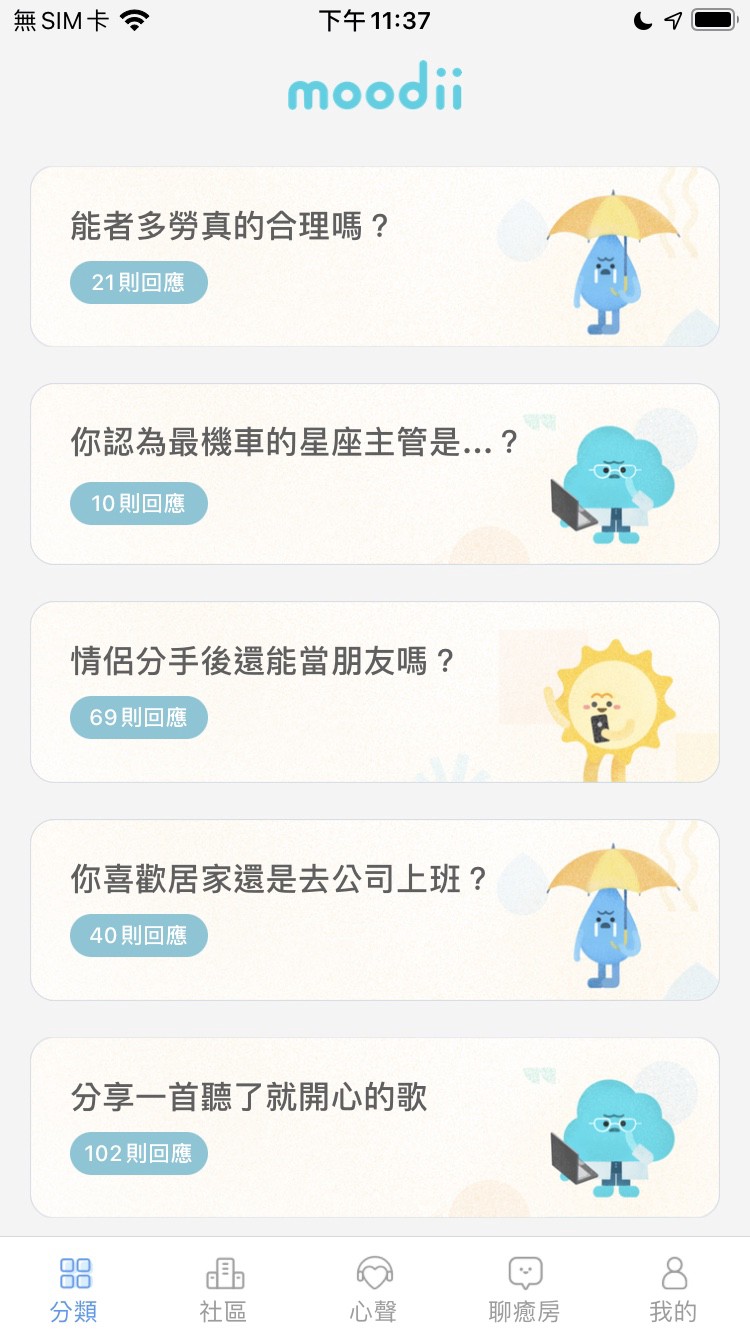Viewport: 750px width, 1334px height.
Task: Tap the 69則回應 badge on the breakup topic
Action: (139, 717)
